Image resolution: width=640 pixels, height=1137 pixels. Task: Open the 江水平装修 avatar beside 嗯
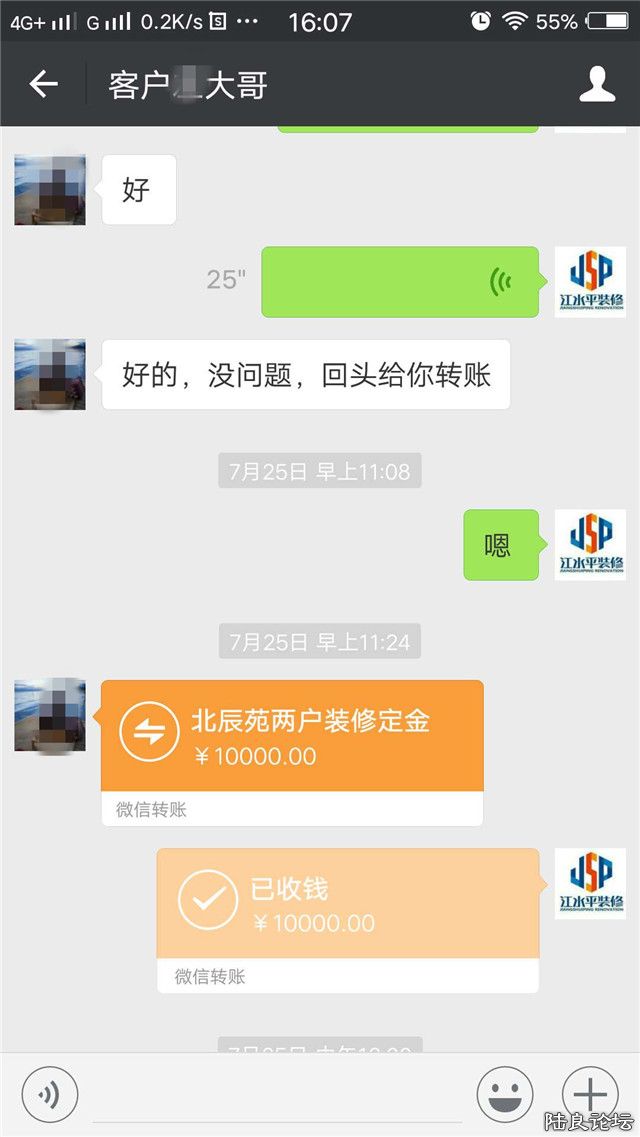(x=590, y=545)
